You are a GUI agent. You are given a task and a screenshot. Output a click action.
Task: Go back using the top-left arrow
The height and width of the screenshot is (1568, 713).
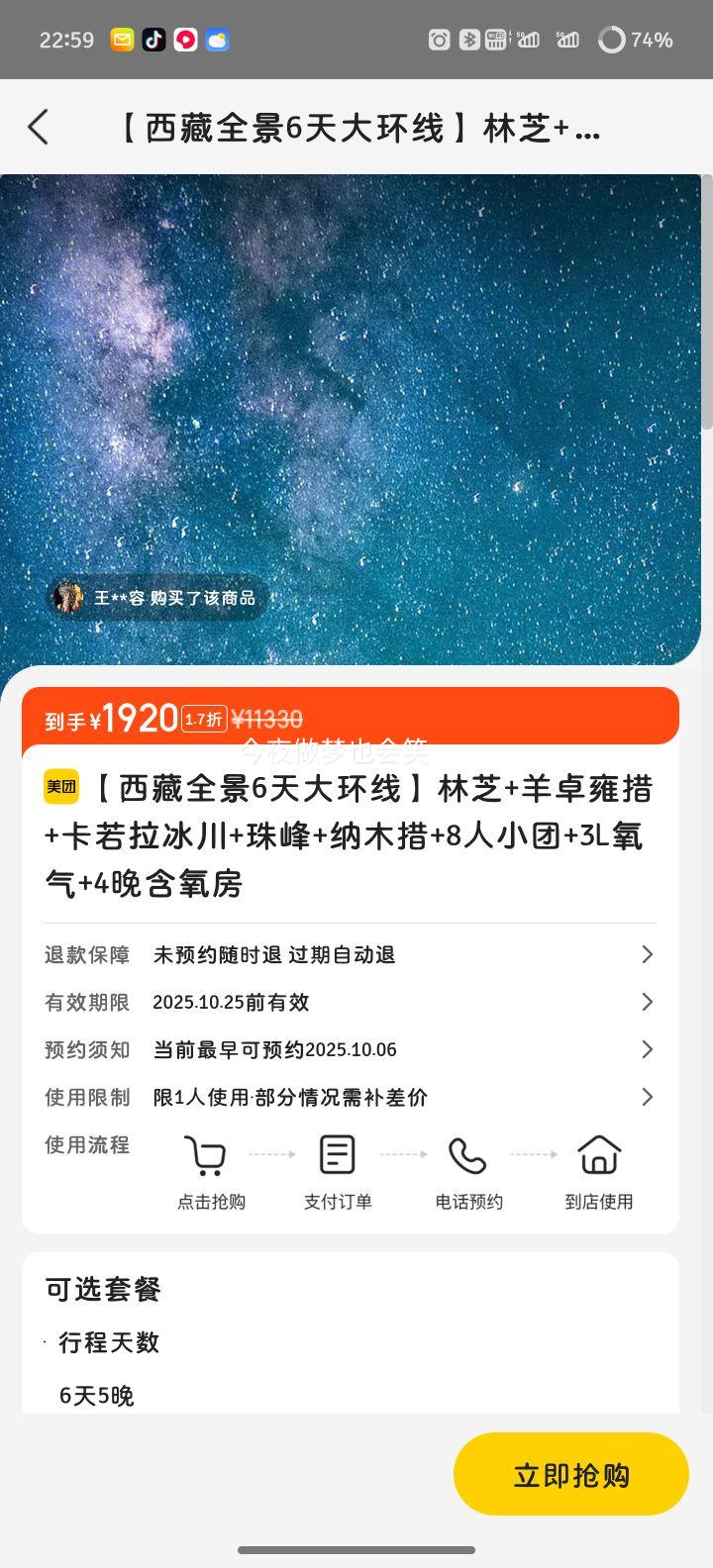(x=38, y=128)
